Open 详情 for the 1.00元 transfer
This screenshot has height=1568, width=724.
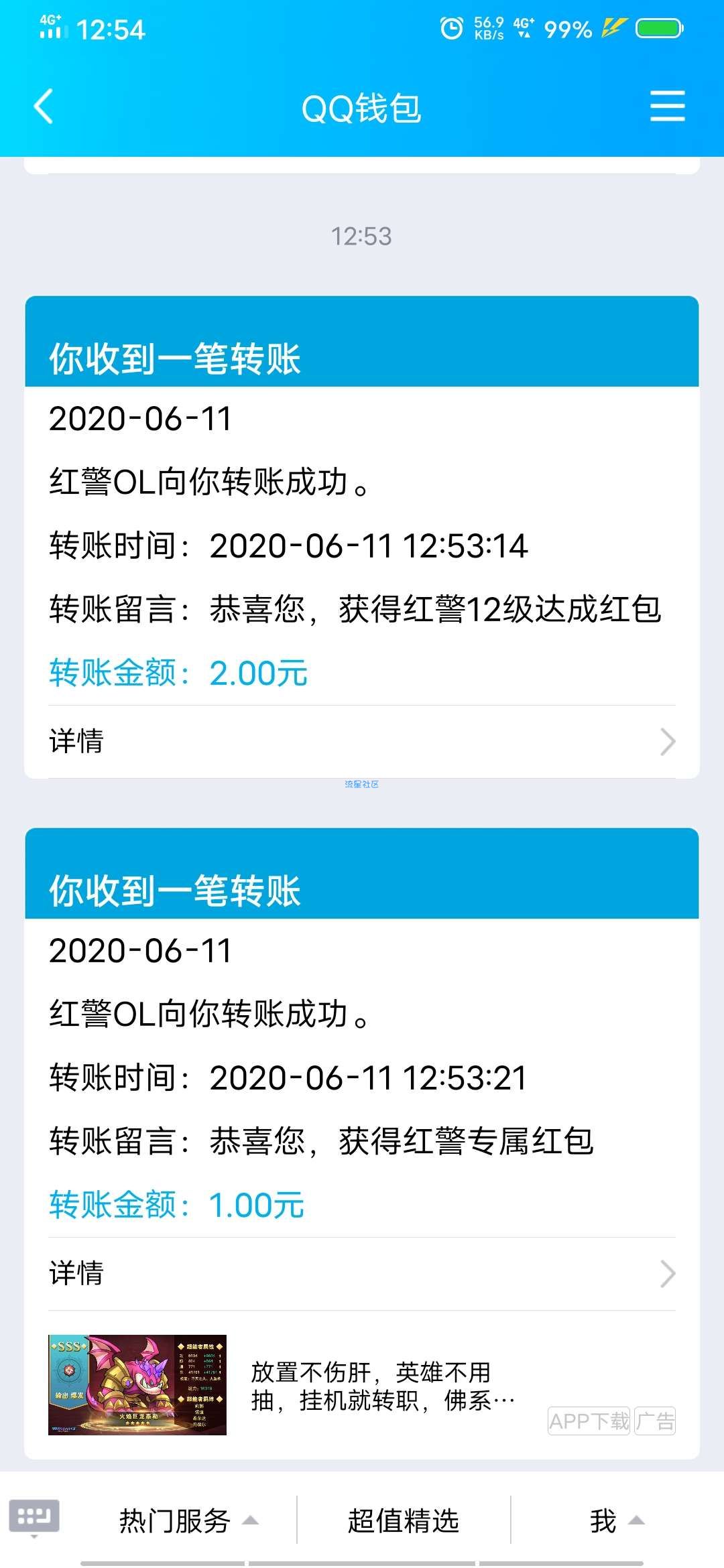tap(362, 1274)
